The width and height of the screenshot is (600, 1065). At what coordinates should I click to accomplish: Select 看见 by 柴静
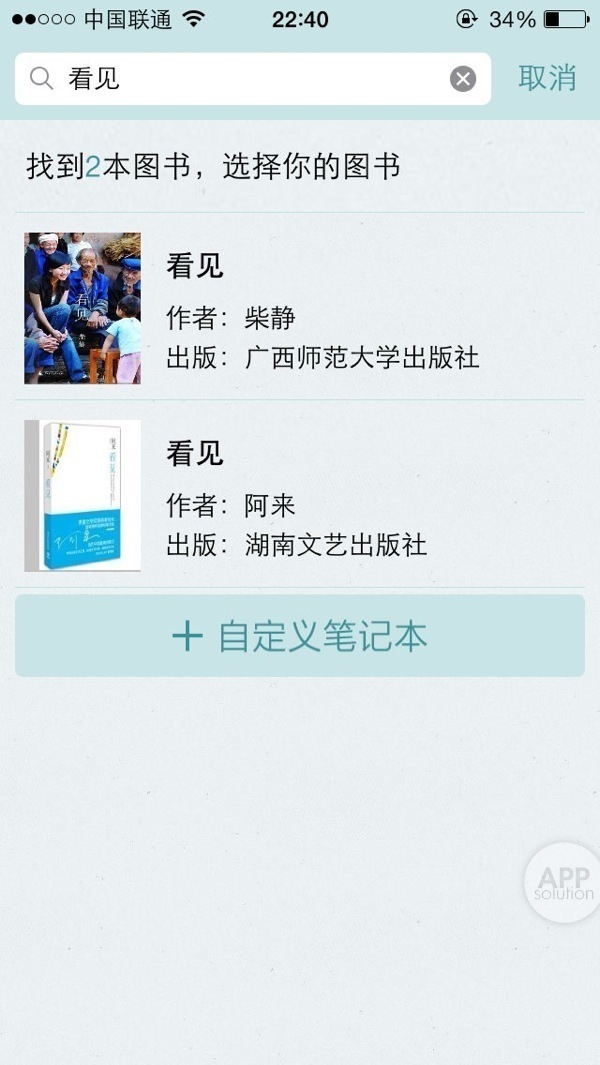tap(300, 307)
